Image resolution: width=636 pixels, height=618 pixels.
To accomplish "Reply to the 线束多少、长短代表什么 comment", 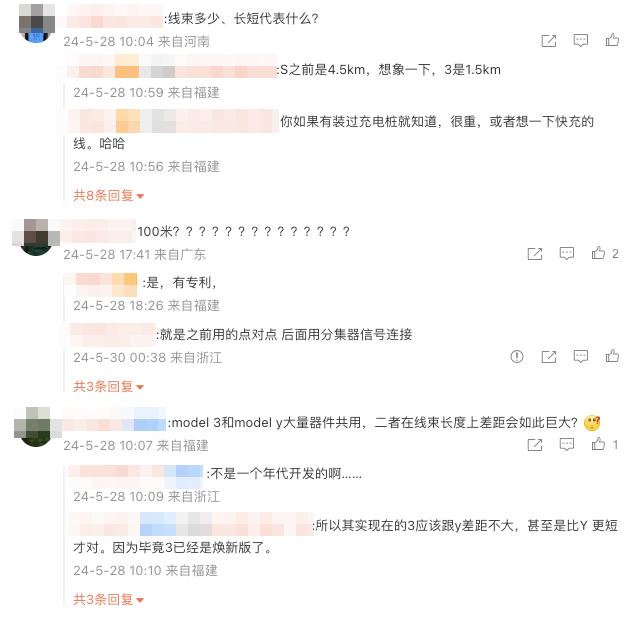I will point(581,41).
